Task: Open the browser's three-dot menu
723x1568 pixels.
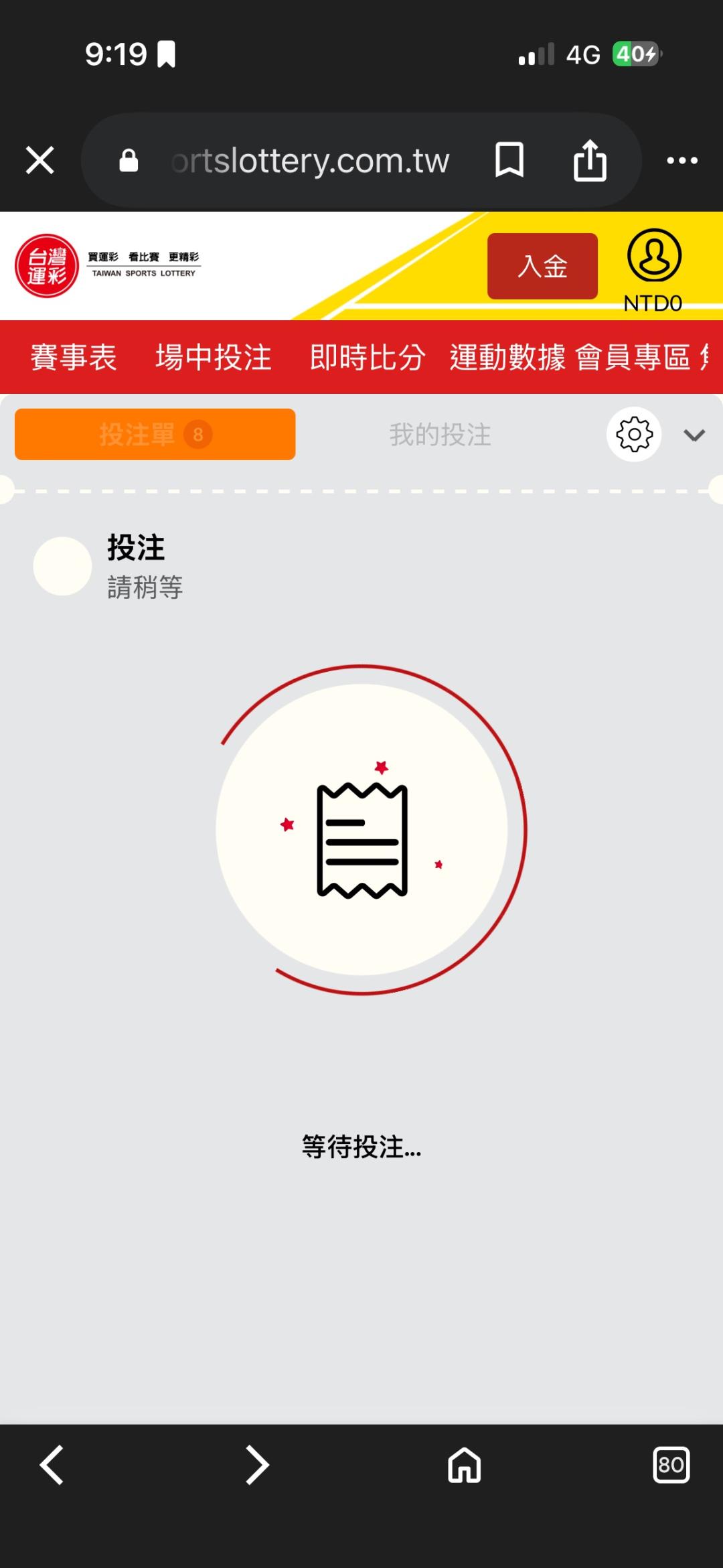Action: pyautogui.click(x=682, y=161)
